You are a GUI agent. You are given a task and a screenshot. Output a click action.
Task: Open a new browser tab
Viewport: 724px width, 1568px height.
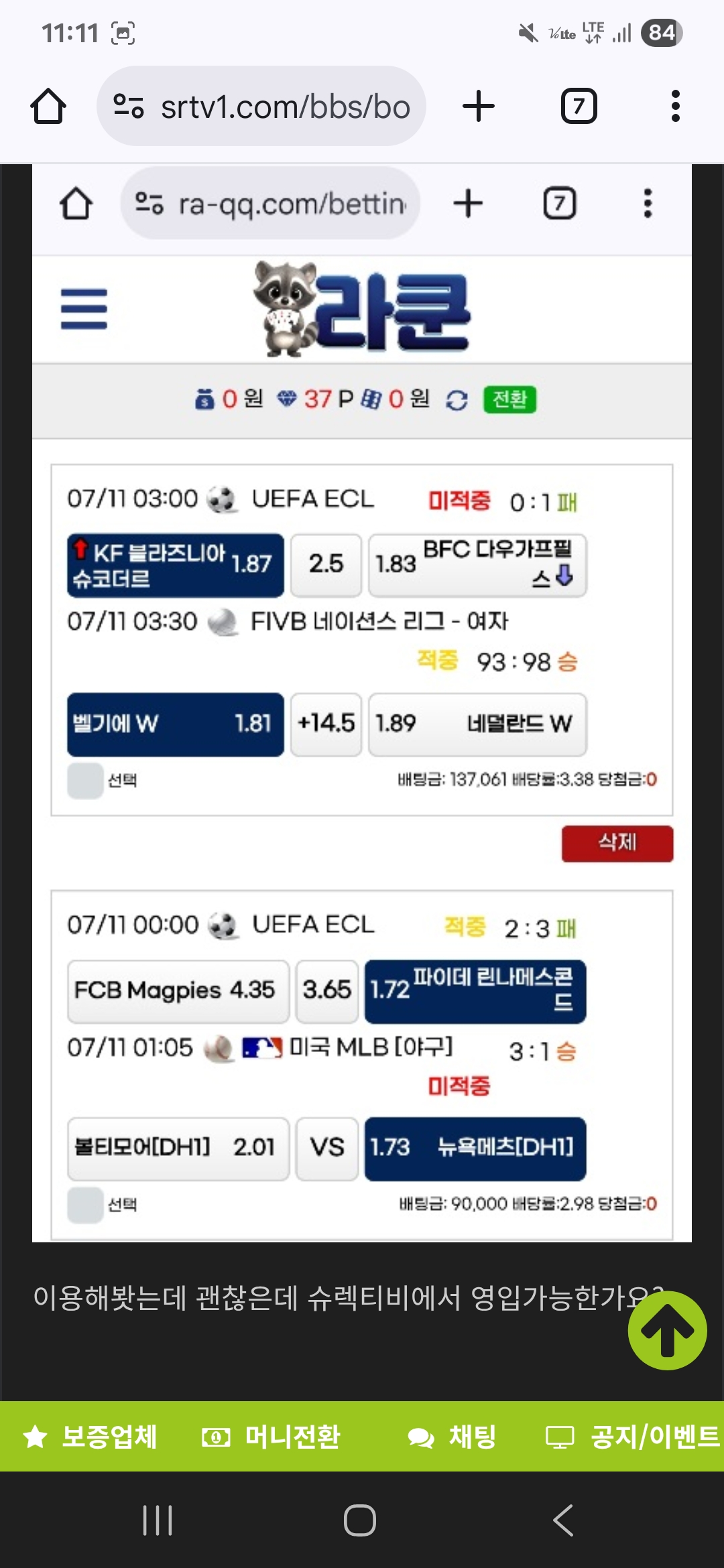pos(479,107)
